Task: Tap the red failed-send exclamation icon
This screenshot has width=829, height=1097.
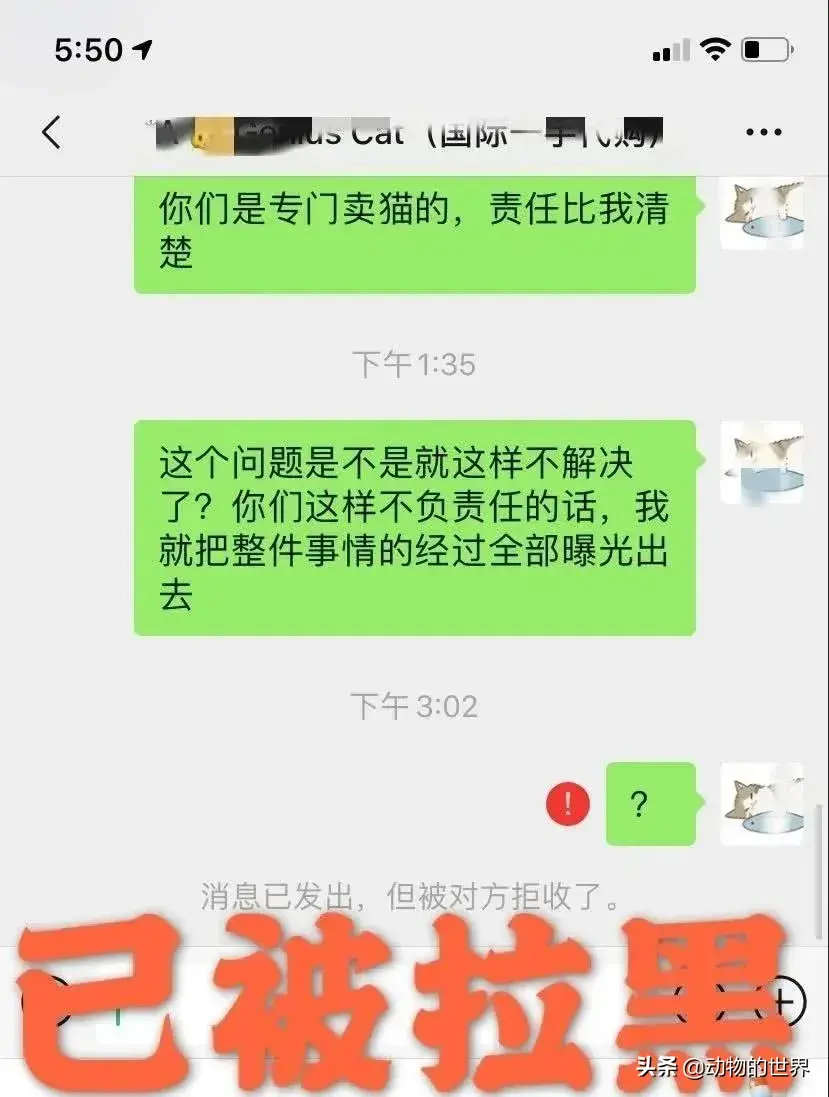Action: coord(567,804)
